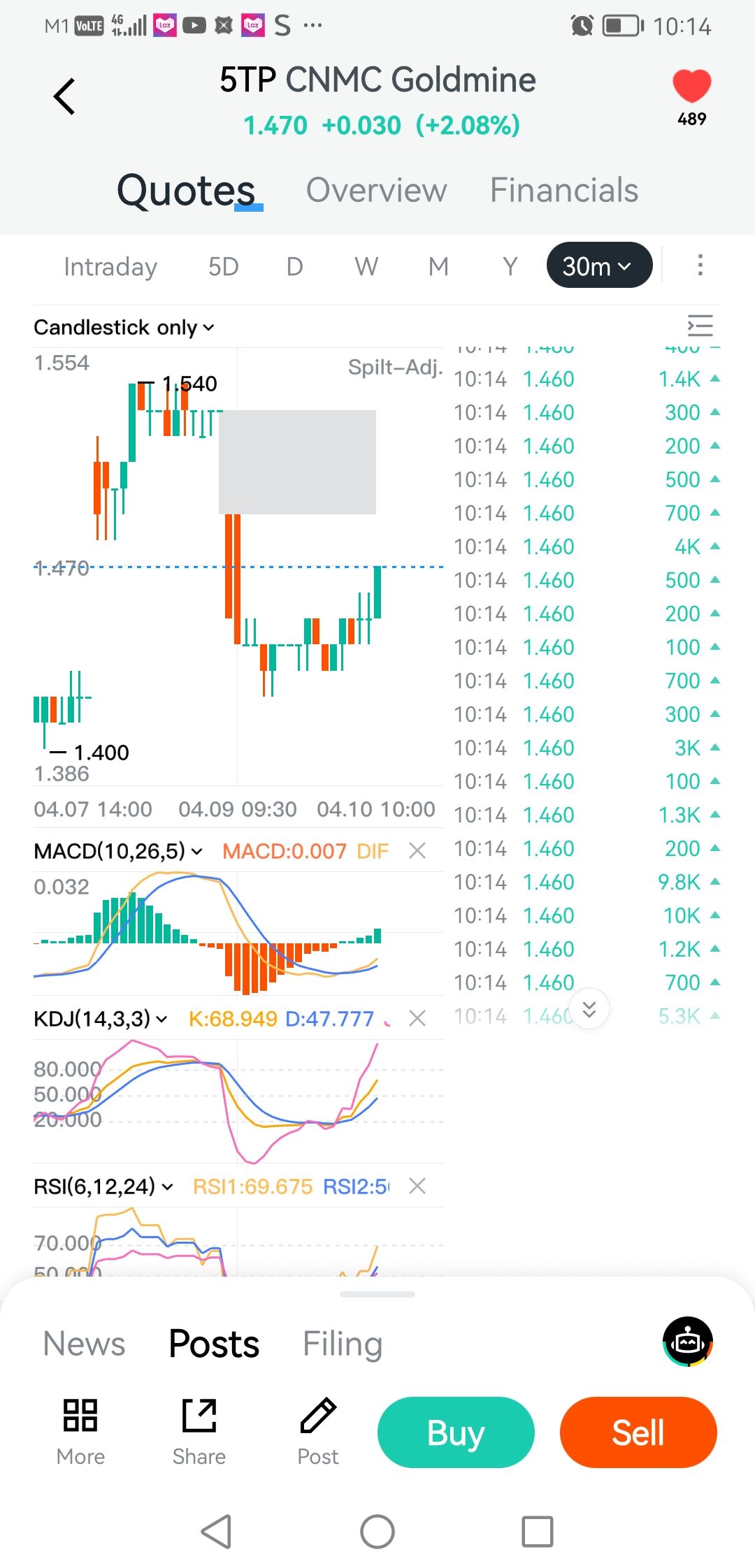
Task: Select the Y yearly chart period
Action: tap(510, 266)
